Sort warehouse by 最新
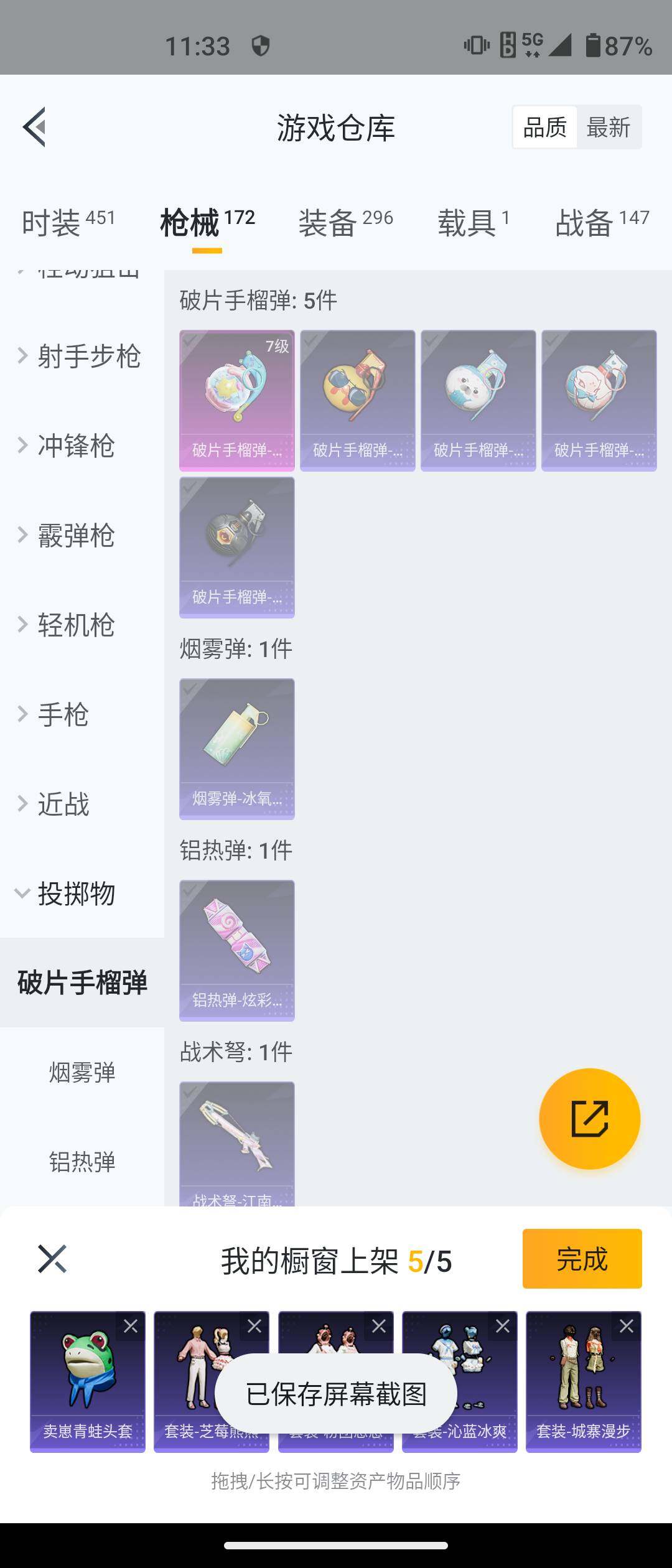 pos(608,128)
